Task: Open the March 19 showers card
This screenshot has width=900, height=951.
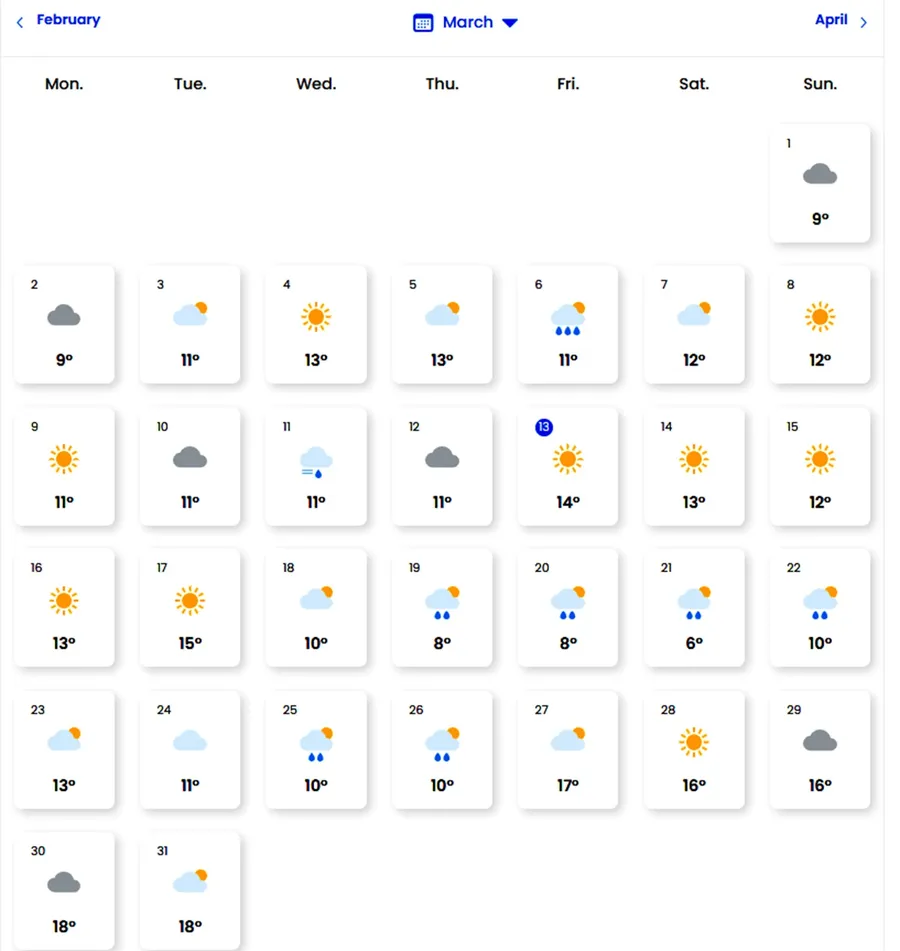Action: 442,607
